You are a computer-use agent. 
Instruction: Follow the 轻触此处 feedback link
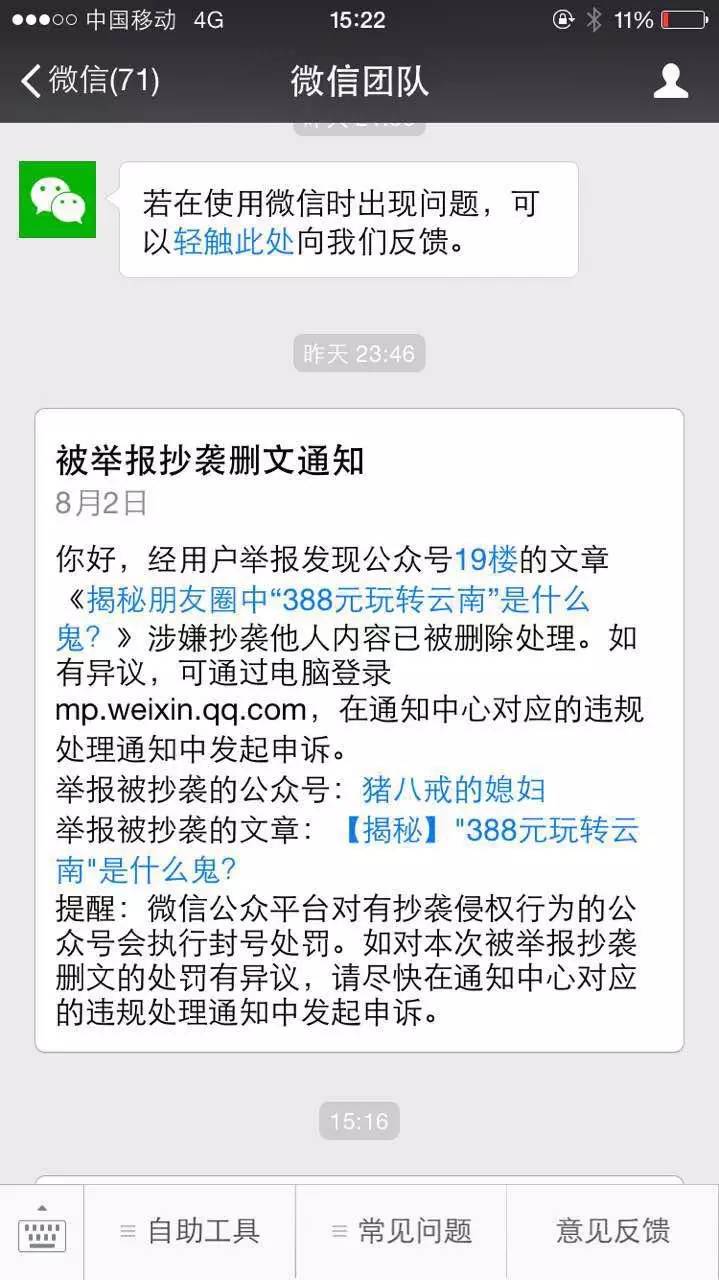tap(234, 242)
